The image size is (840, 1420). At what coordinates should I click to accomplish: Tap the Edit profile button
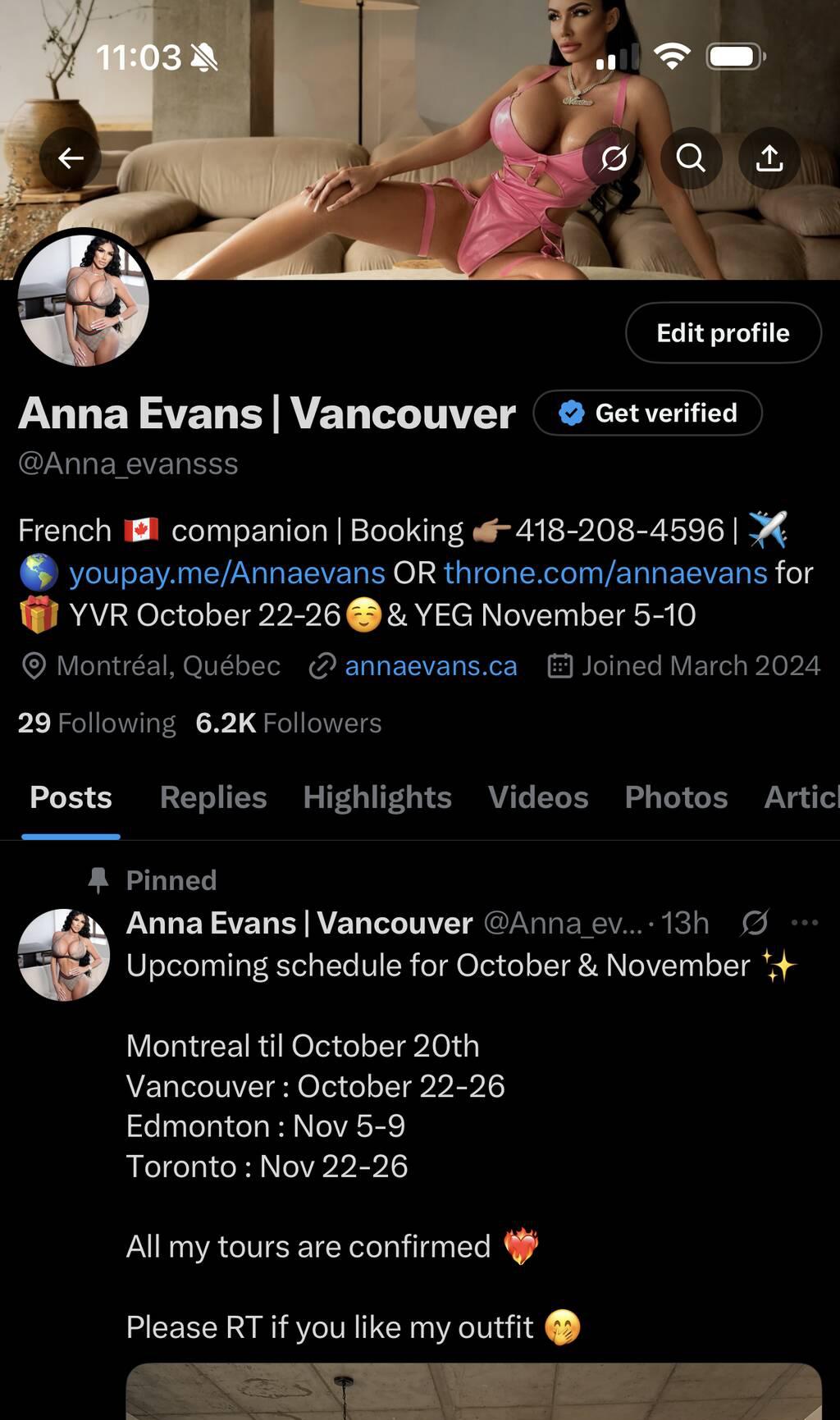point(723,333)
